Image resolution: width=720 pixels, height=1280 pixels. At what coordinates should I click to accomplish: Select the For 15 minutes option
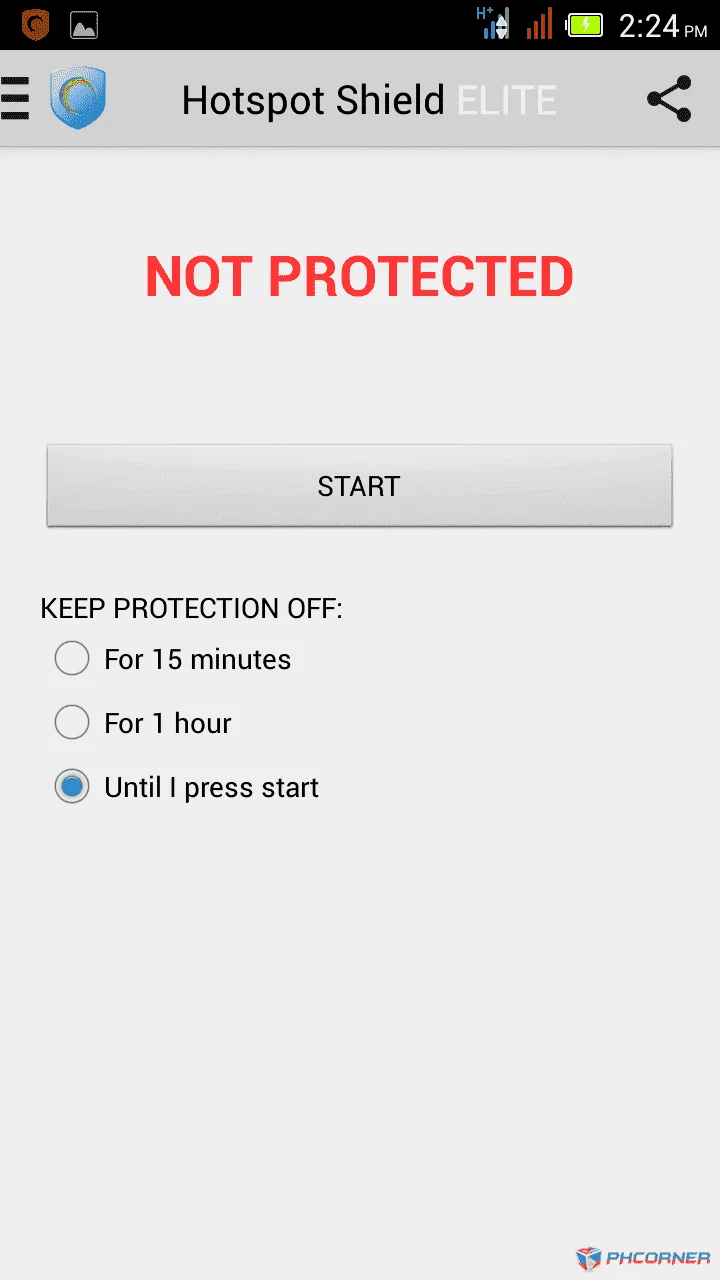(172, 659)
